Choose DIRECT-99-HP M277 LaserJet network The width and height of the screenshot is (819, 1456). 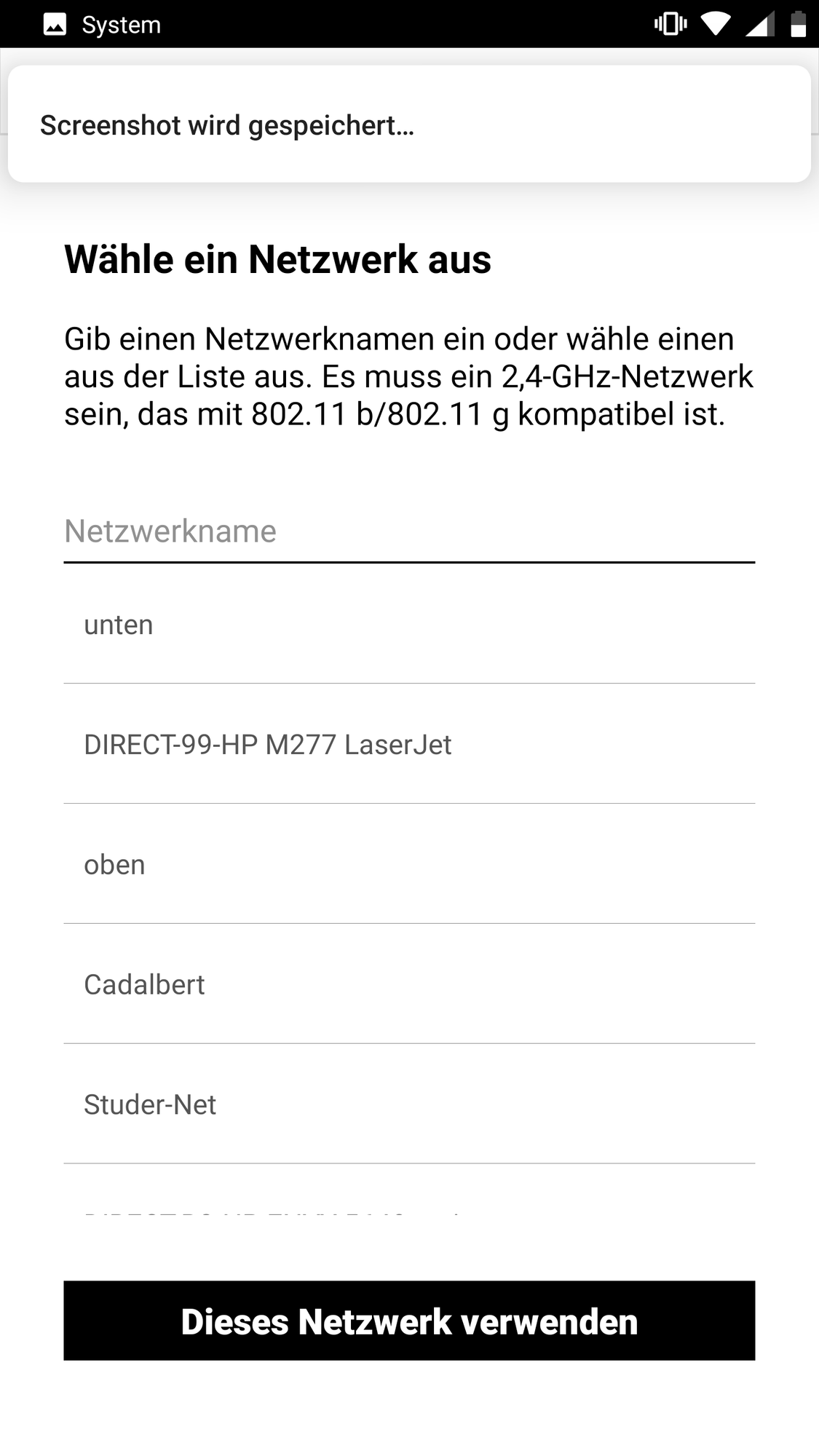point(409,744)
